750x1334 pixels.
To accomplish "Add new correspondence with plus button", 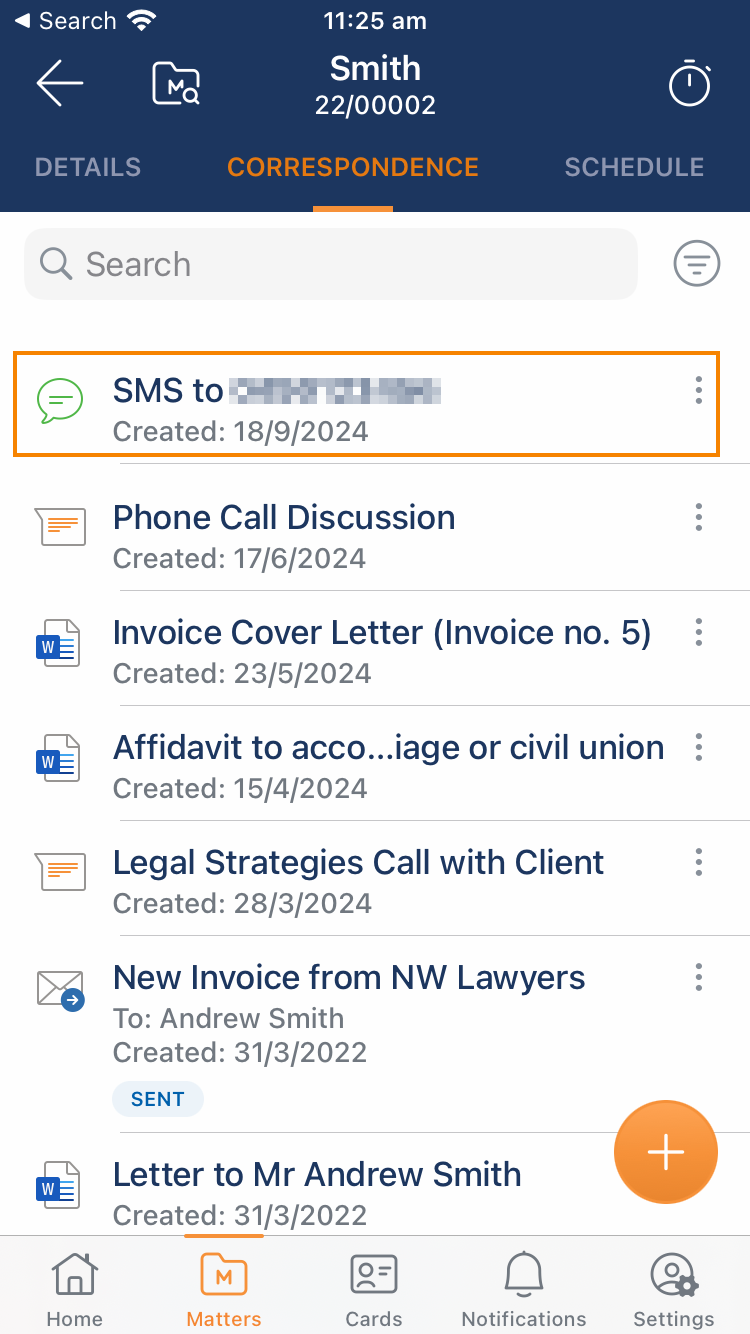I will 665,1152.
